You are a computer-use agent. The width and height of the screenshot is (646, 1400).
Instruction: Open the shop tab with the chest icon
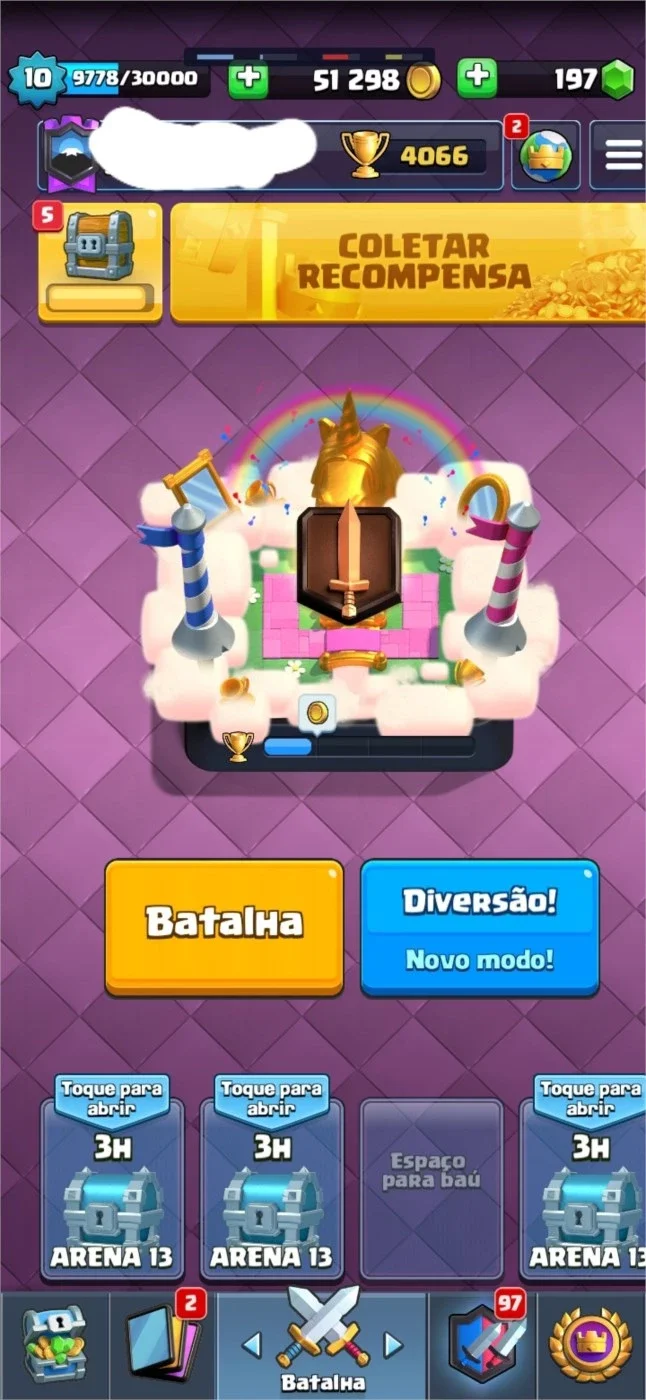pyautogui.click(x=54, y=1344)
